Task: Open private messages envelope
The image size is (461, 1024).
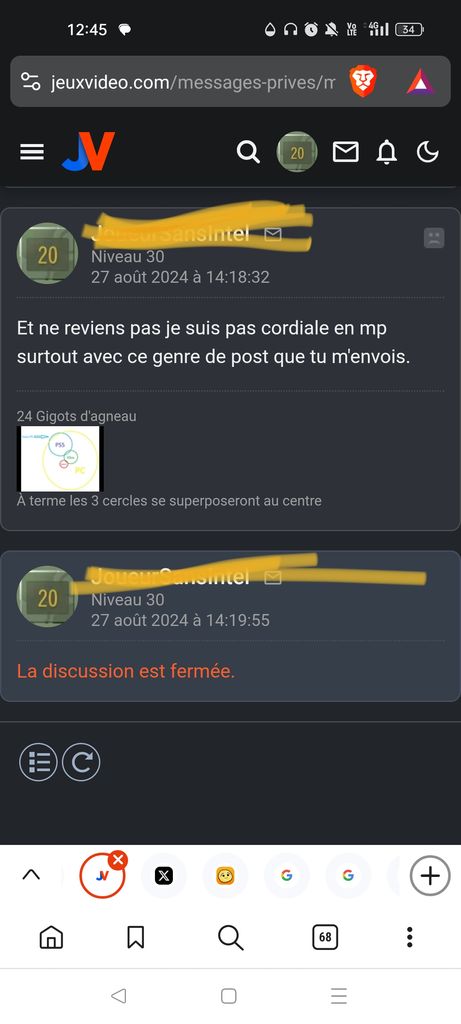Action: tap(345, 152)
